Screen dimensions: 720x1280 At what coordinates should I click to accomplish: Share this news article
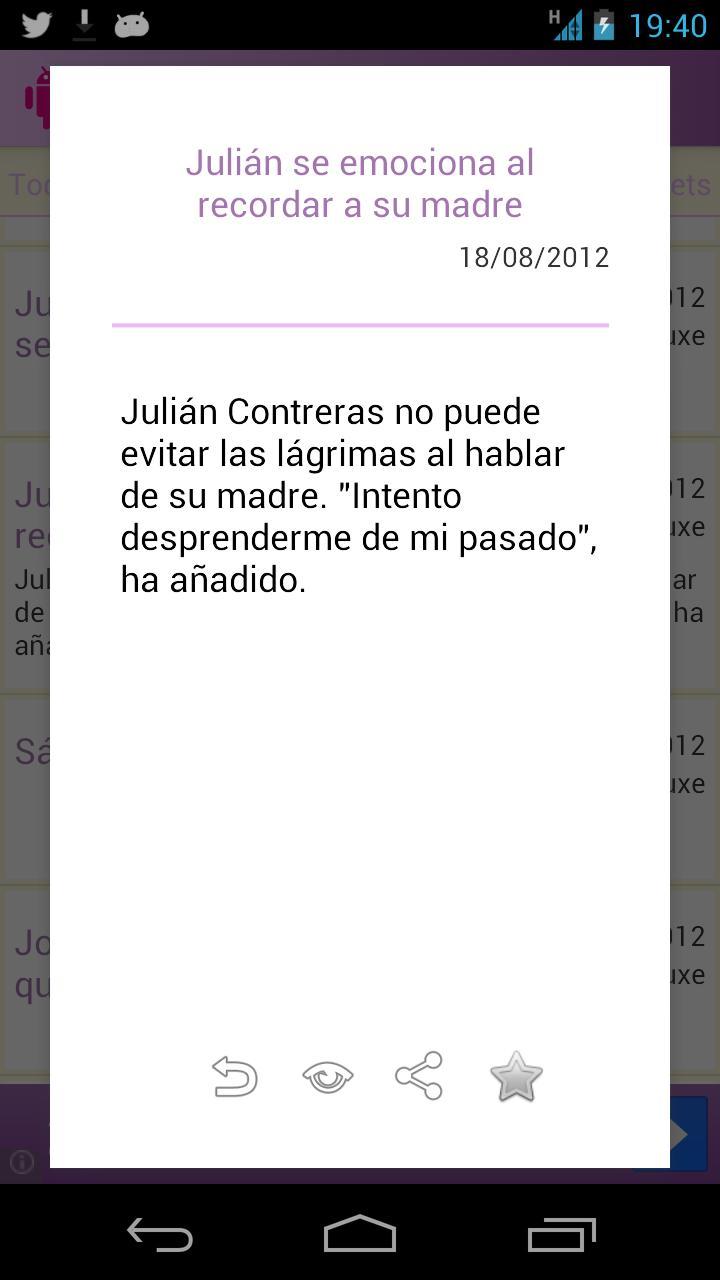tap(419, 1076)
